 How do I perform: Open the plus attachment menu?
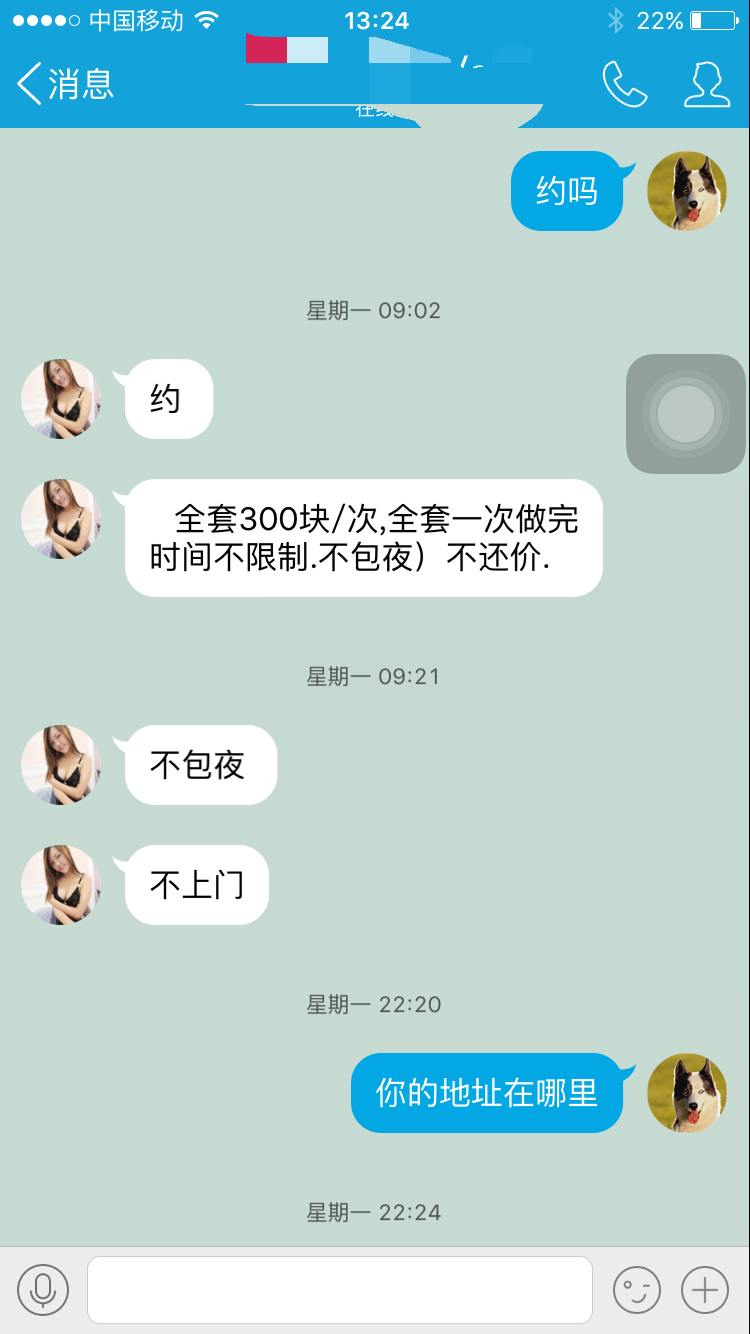(705, 1290)
